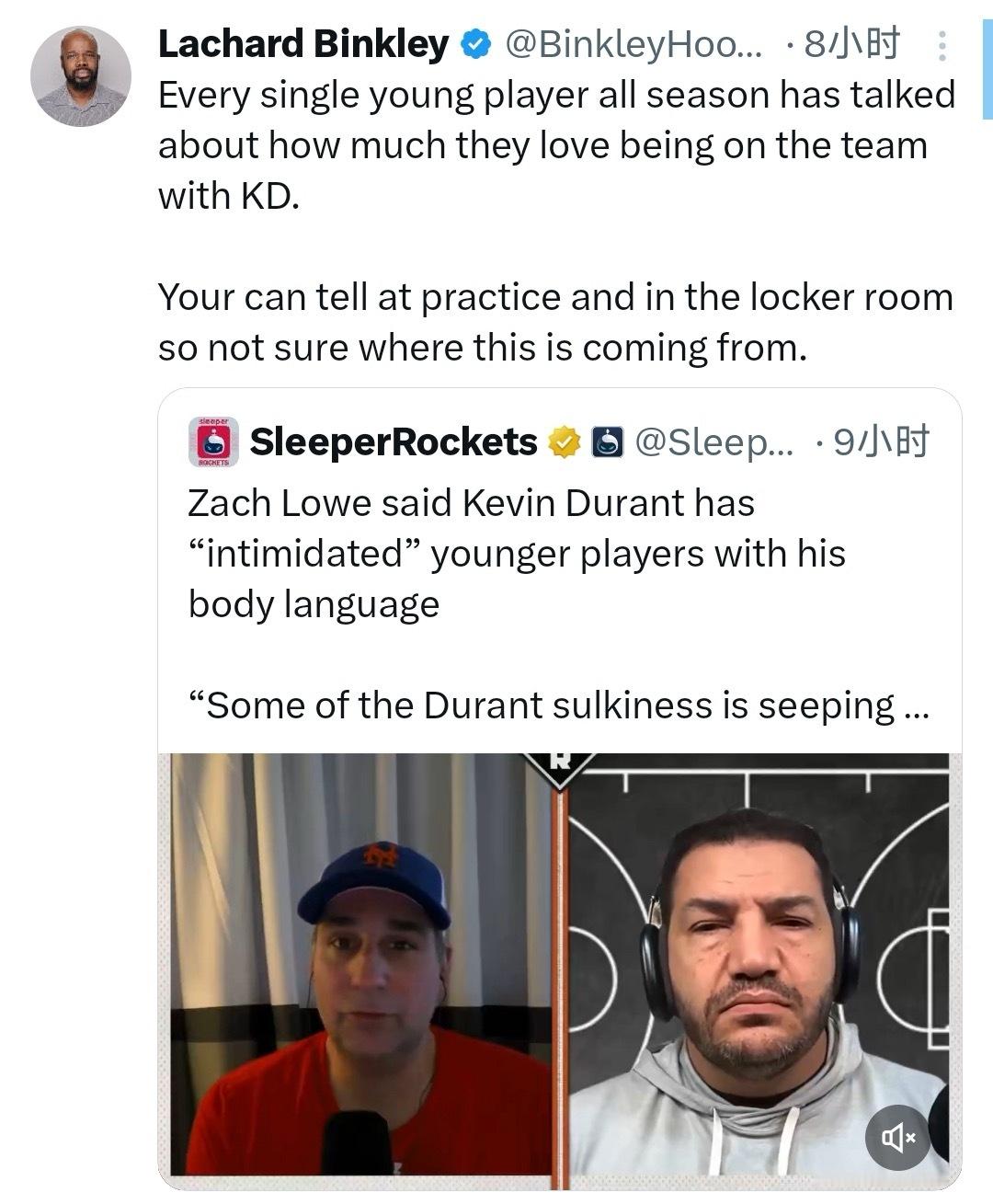Click SleeperRockets' gold verification badge
This screenshot has width=993, height=1204.
(x=562, y=442)
